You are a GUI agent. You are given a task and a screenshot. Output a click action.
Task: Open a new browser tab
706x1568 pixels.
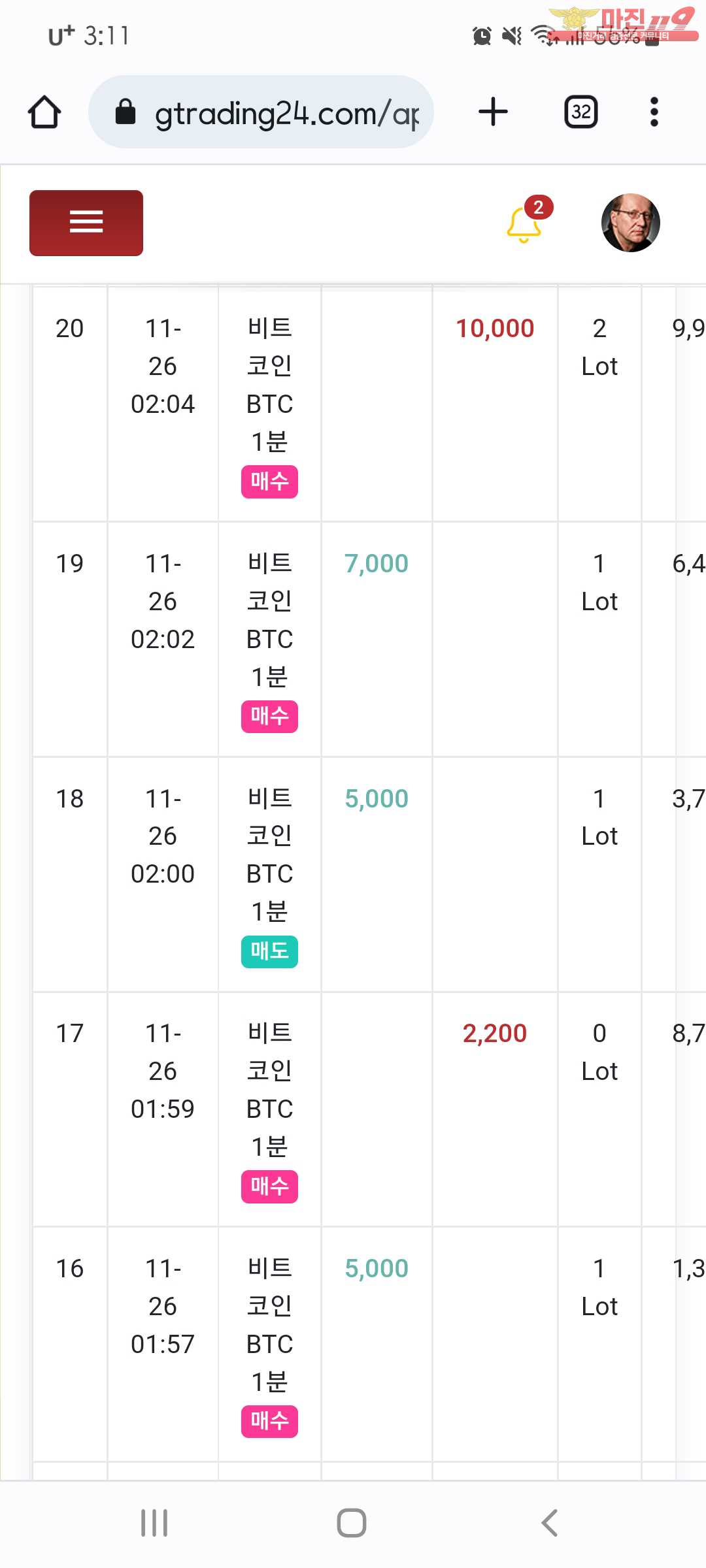click(494, 112)
